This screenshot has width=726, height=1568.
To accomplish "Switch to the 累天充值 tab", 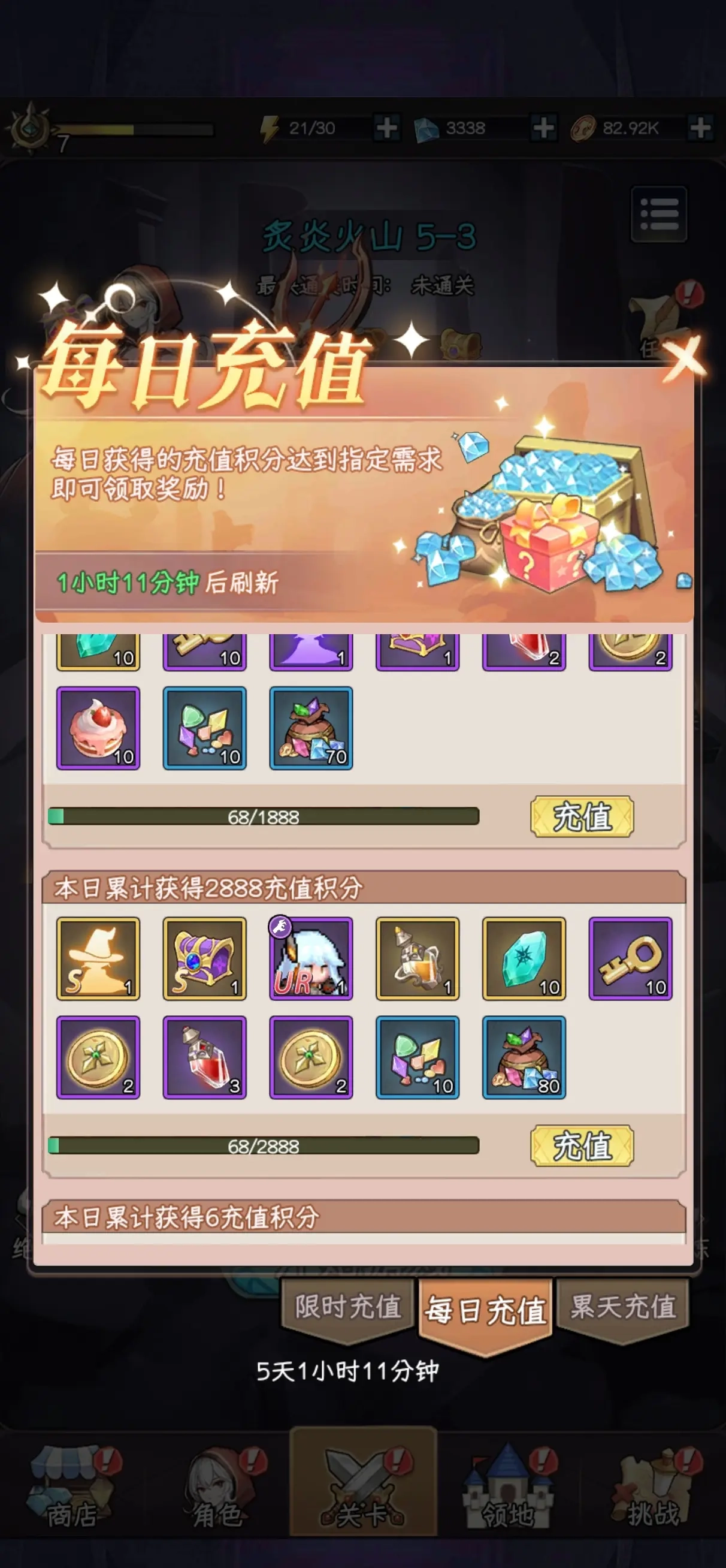I will pyautogui.click(x=622, y=1308).
